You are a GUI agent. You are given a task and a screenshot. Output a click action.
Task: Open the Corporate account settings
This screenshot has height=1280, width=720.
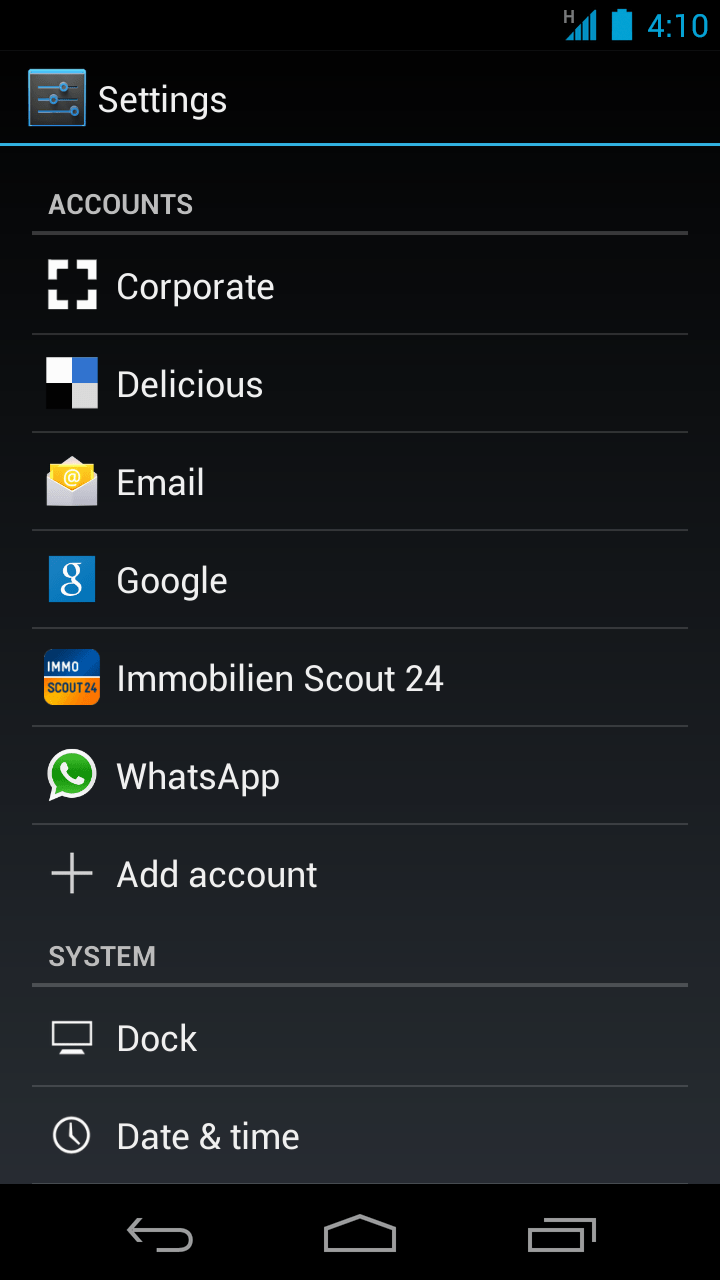[x=360, y=285]
